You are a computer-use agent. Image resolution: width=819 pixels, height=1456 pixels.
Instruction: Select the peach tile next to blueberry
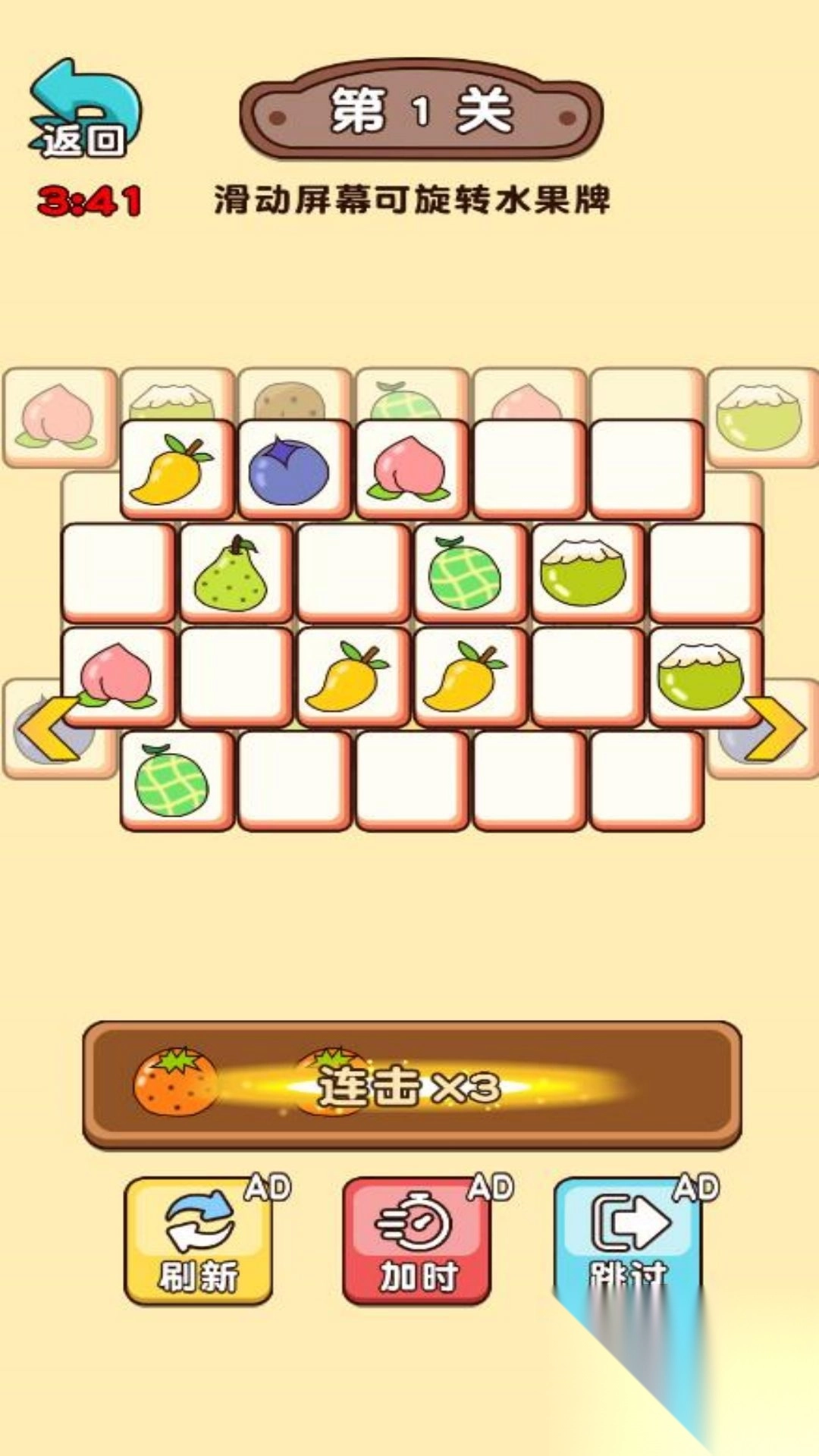click(411, 470)
